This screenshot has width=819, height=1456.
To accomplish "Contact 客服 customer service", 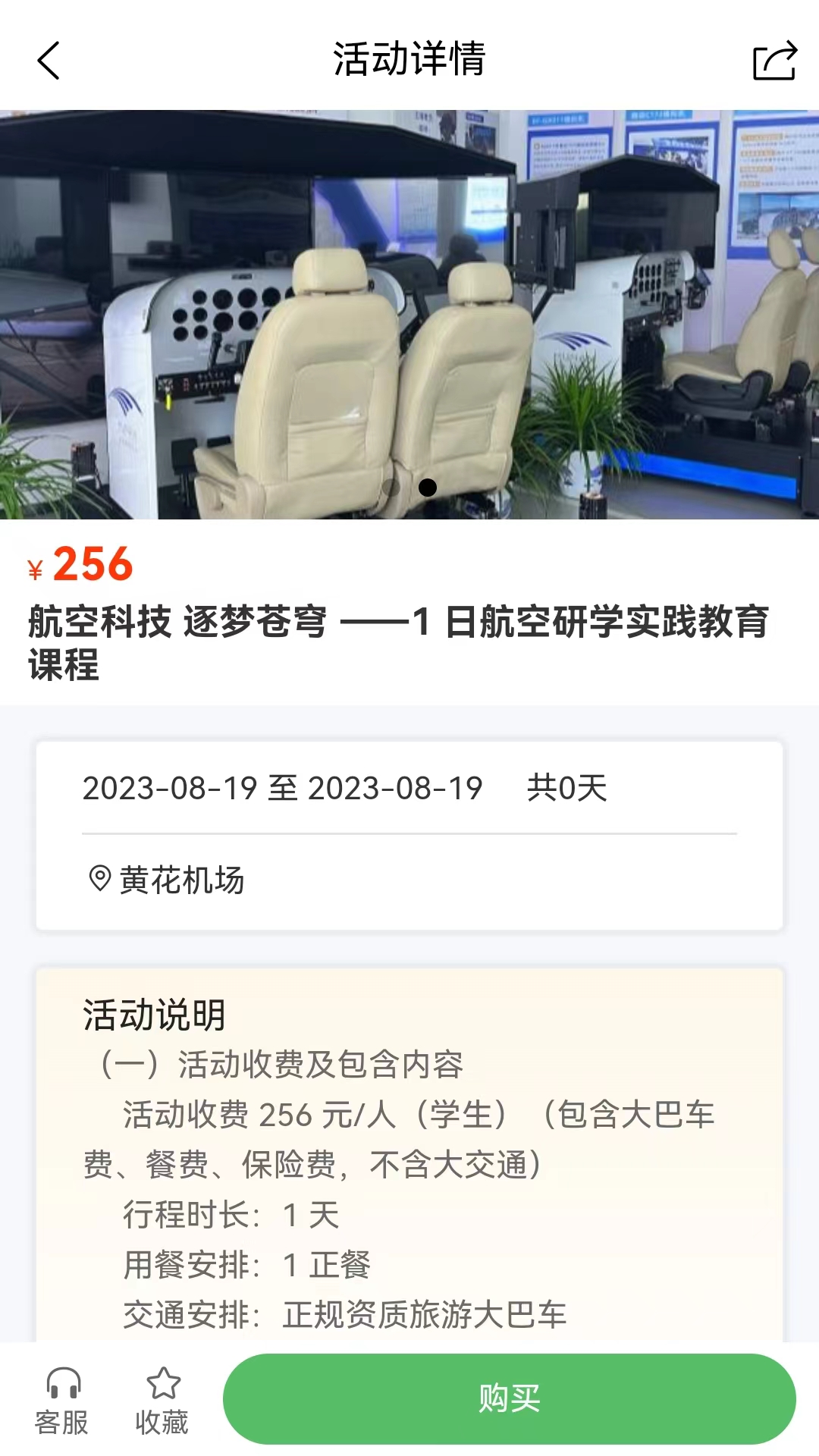I will [62, 1401].
